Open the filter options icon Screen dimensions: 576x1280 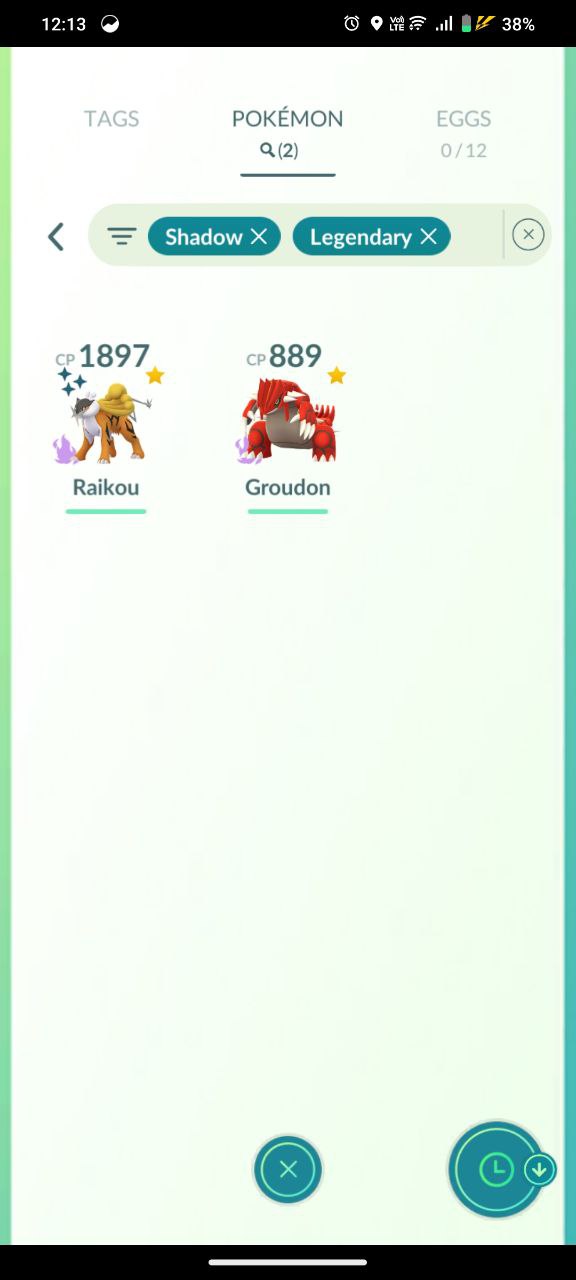coord(122,237)
